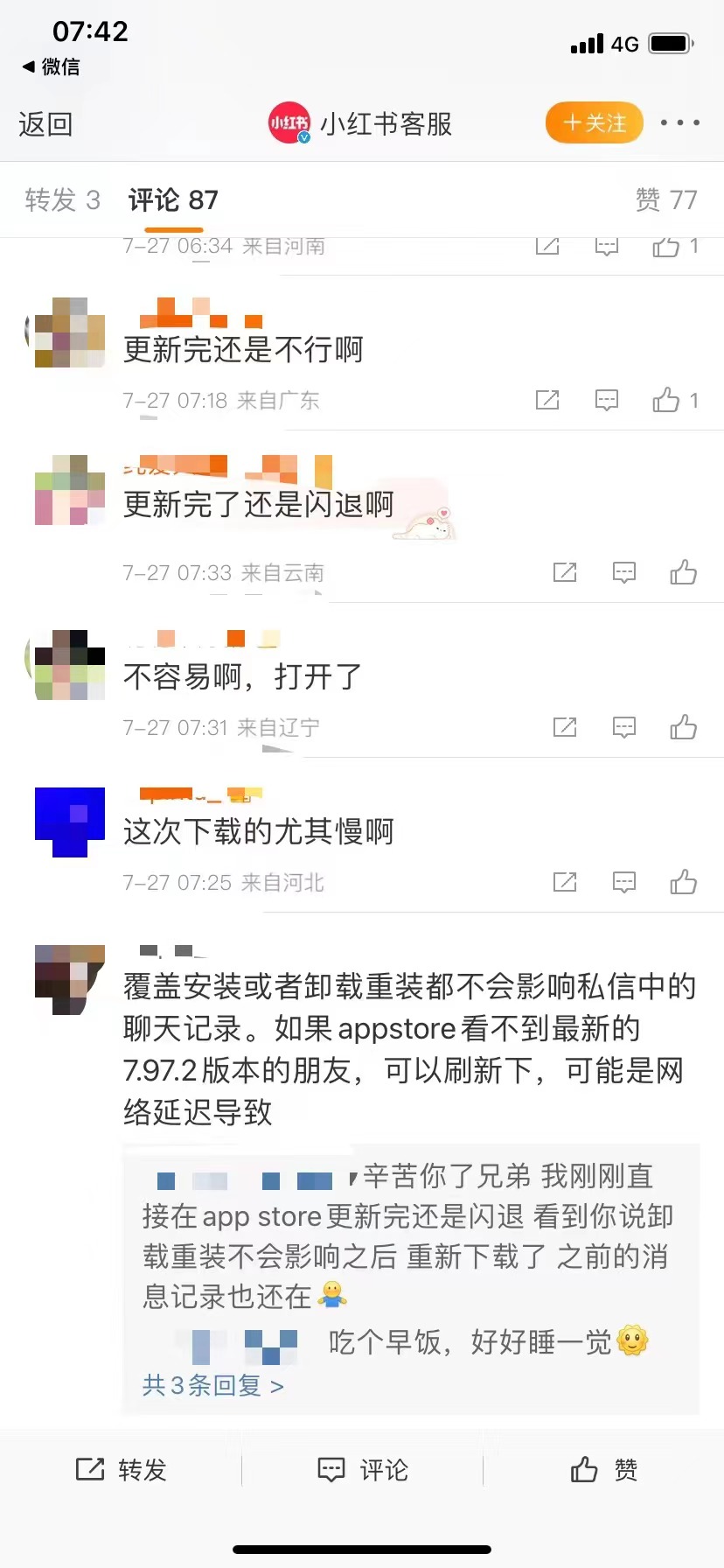Switch to the 转发 3 tab
The width and height of the screenshot is (724, 1568).
pyautogui.click(x=62, y=200)
